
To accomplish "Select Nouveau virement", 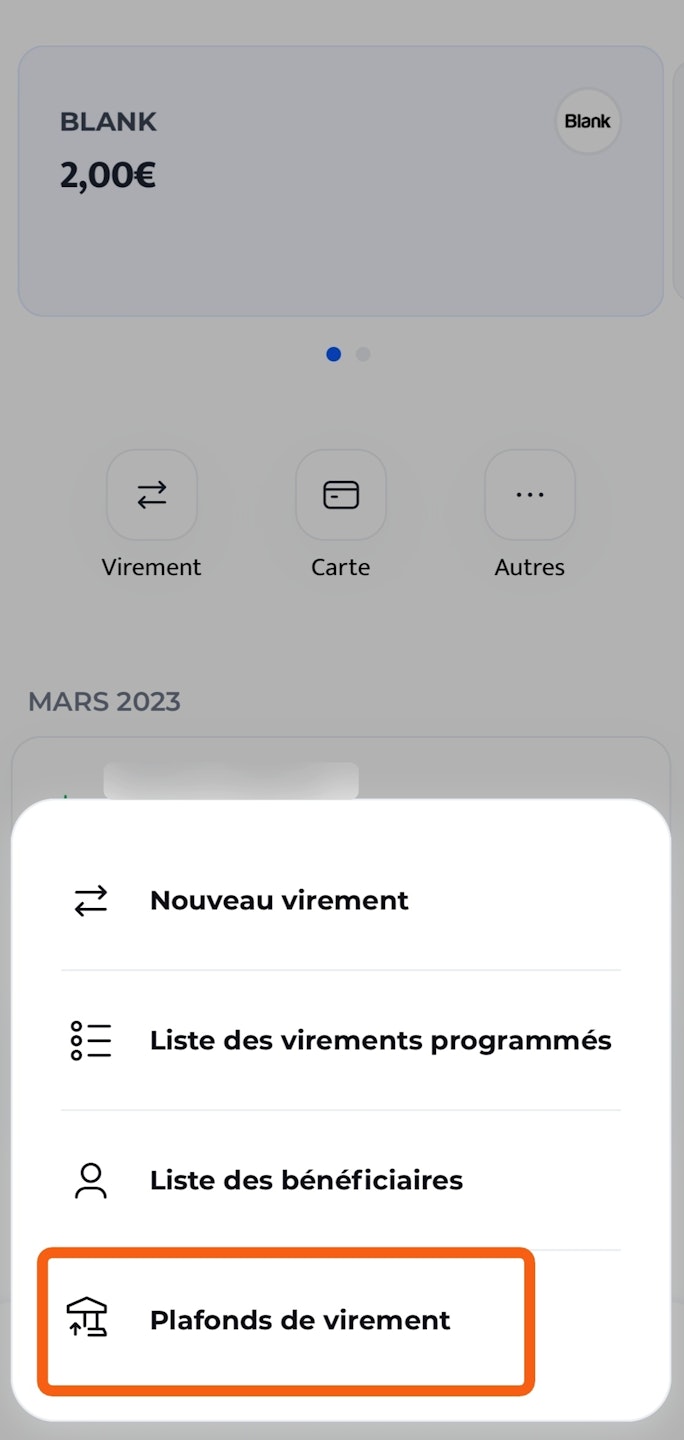I will 280,900.
